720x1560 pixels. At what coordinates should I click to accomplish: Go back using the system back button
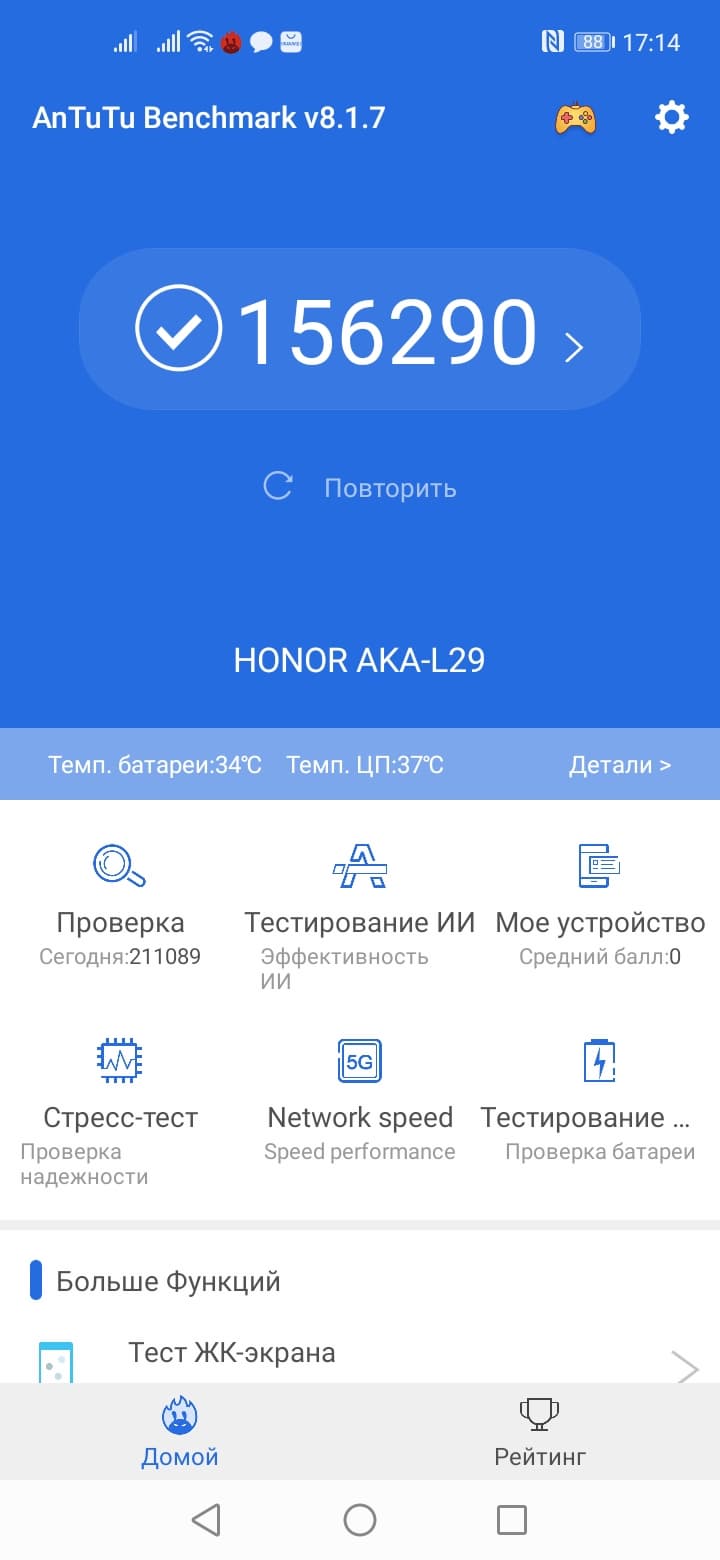click(206, 1520)
